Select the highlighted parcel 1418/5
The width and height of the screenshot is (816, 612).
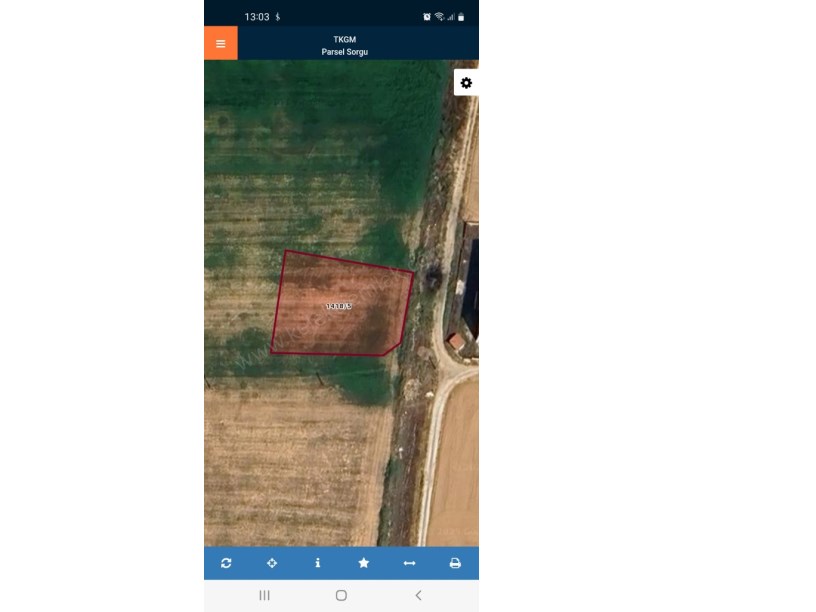pos(340,306)
